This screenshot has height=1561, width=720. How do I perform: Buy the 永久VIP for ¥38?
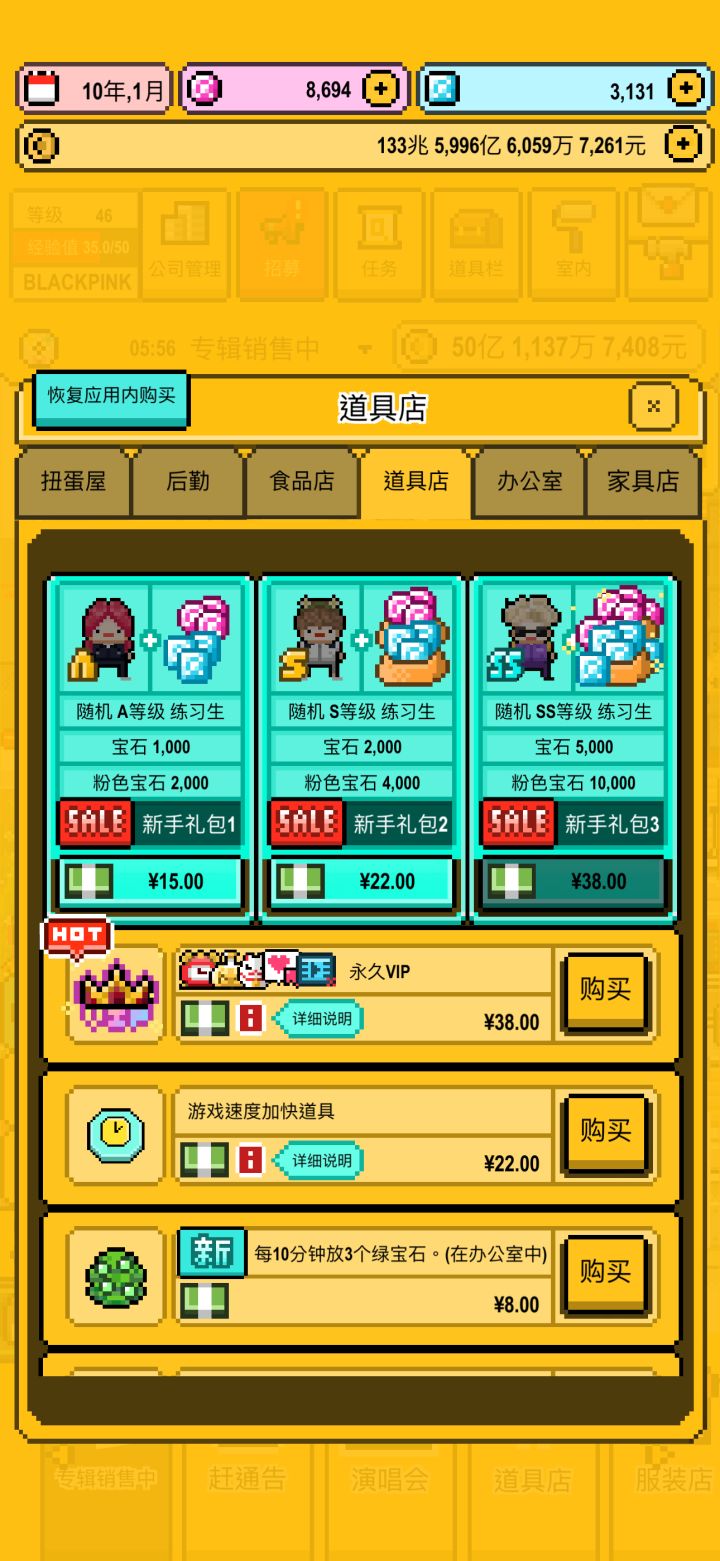[x=604, y=990]
